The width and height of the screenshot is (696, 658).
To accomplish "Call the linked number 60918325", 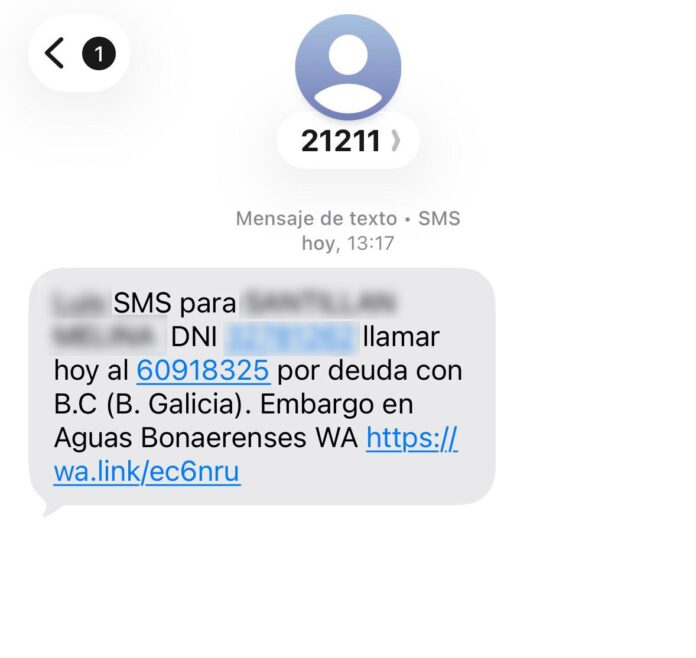I will (x=203, y=370).
